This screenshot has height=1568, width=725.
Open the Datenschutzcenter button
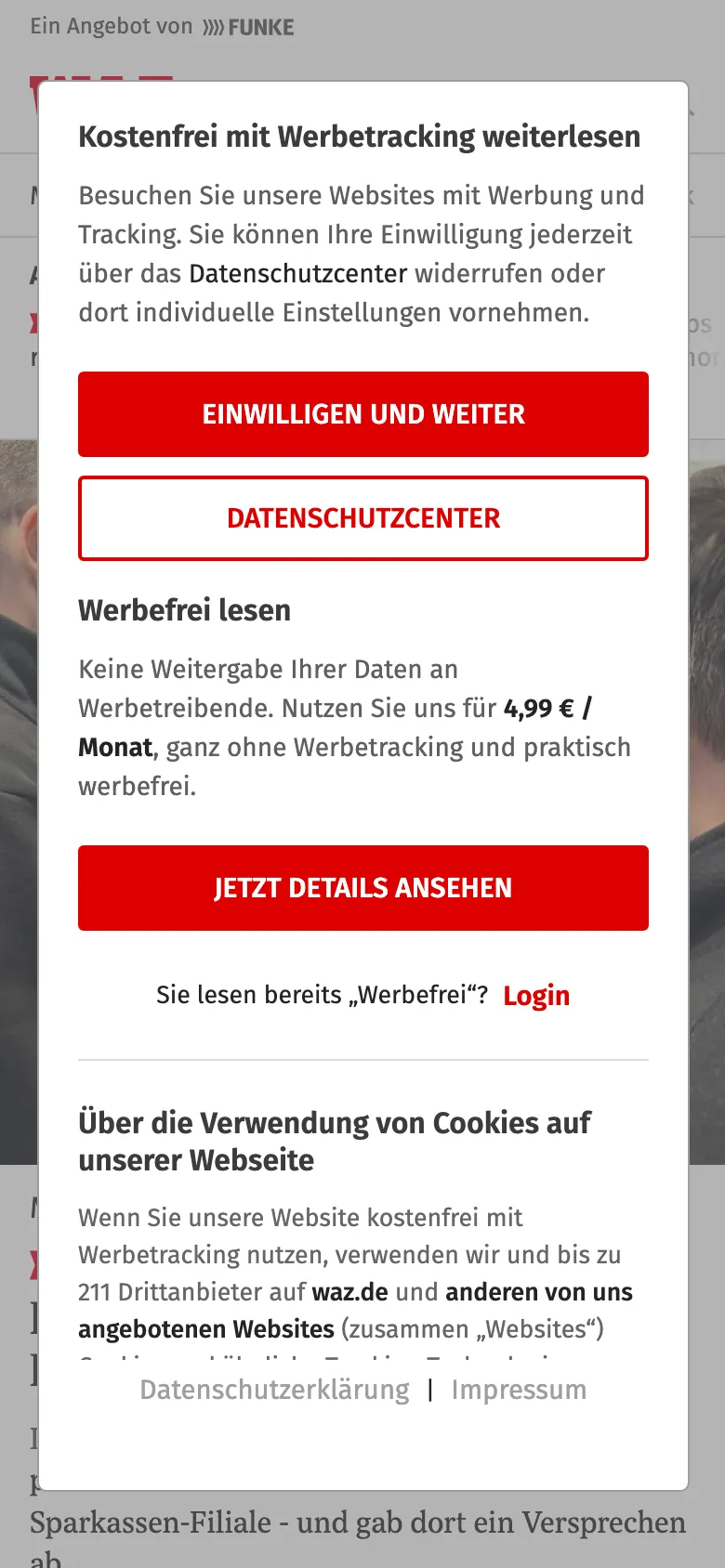(362, 518)
